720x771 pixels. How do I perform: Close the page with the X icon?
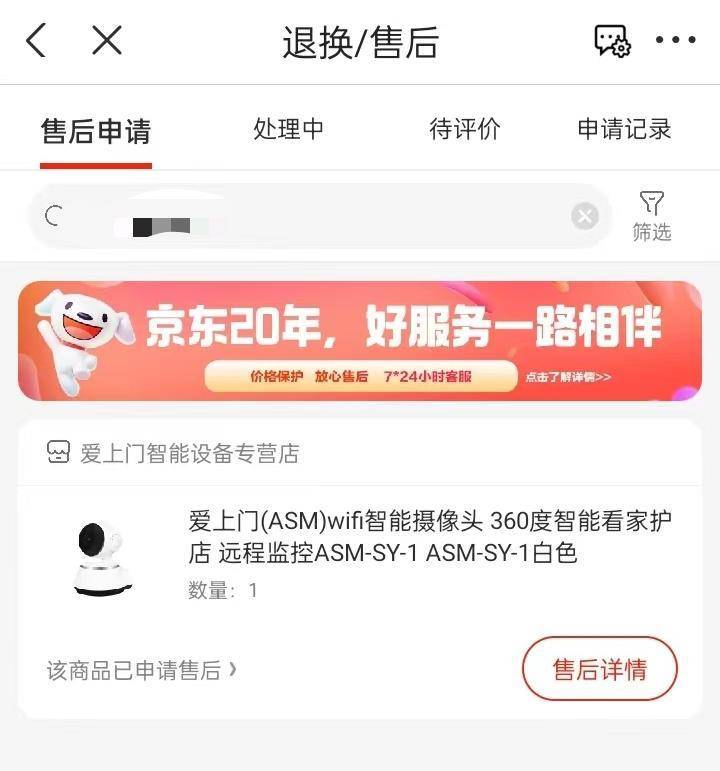[104, 41]
